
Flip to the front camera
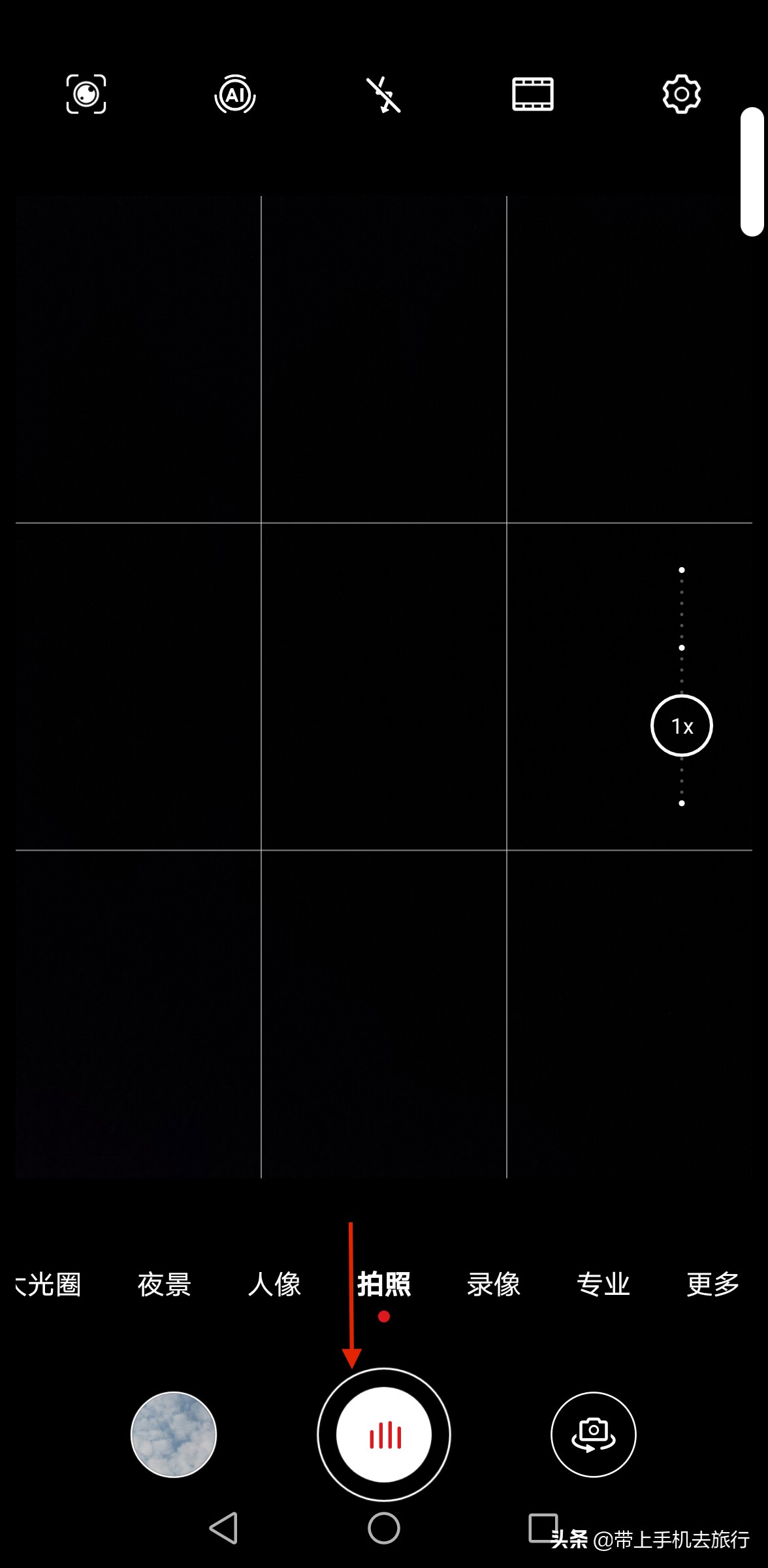pos(593,1434)
